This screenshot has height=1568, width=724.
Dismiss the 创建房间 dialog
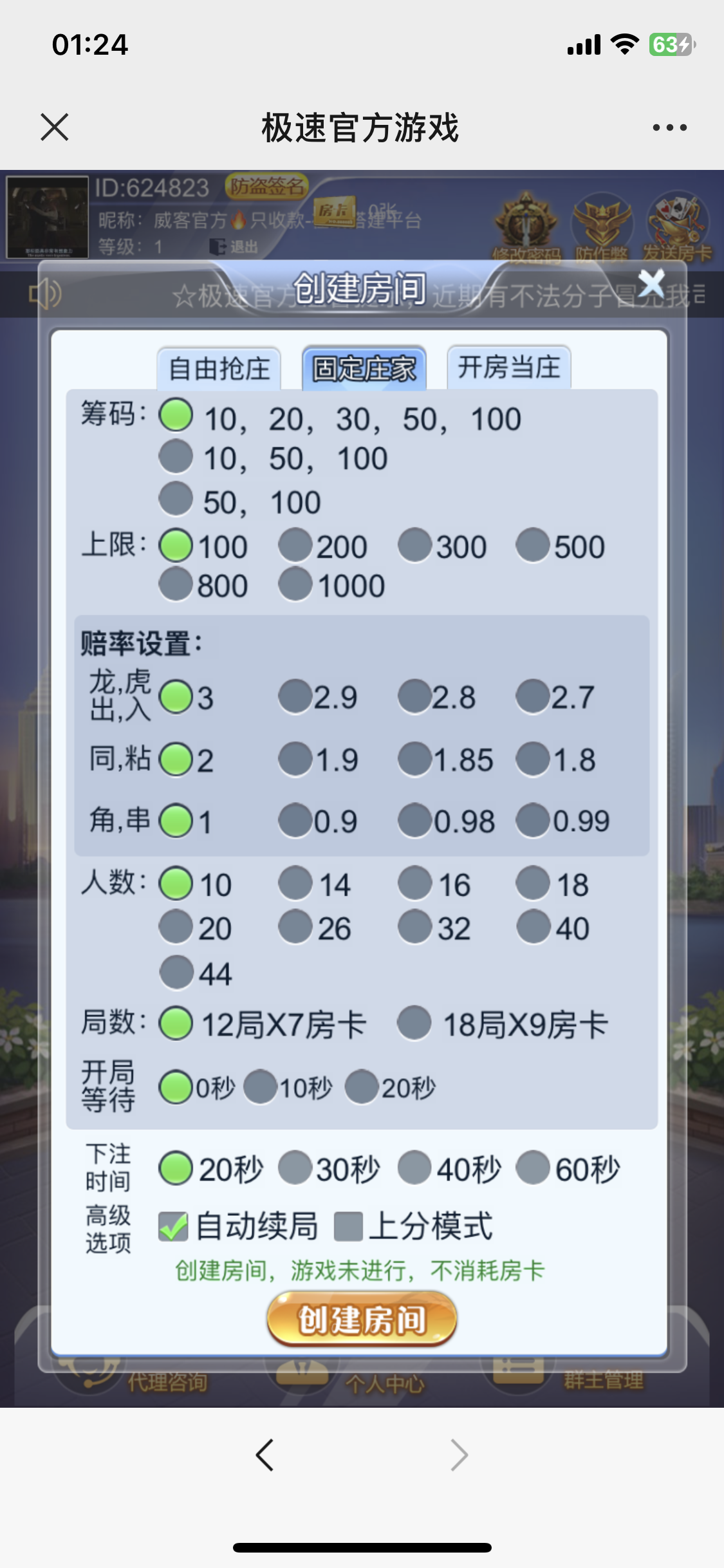pos(651,283)
